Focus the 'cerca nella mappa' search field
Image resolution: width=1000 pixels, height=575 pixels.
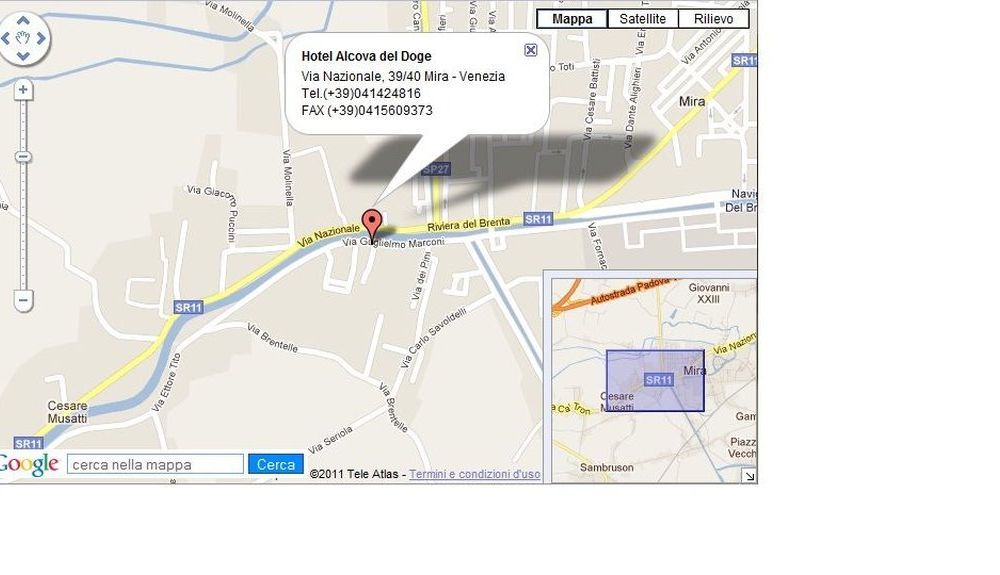pyautogui.click(x=155, y=464)
